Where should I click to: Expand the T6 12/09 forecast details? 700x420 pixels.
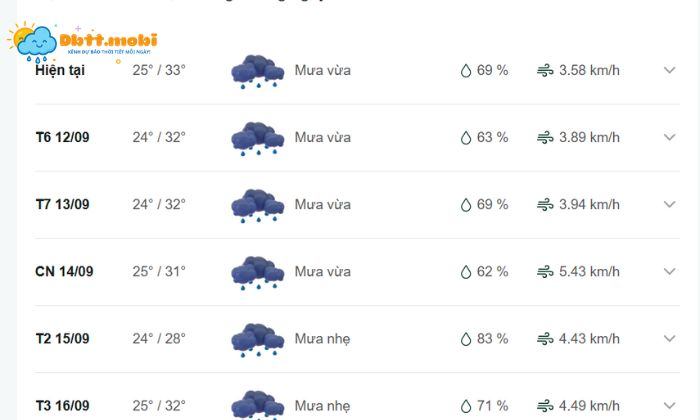pyautogui.click(x=670, y=137)
